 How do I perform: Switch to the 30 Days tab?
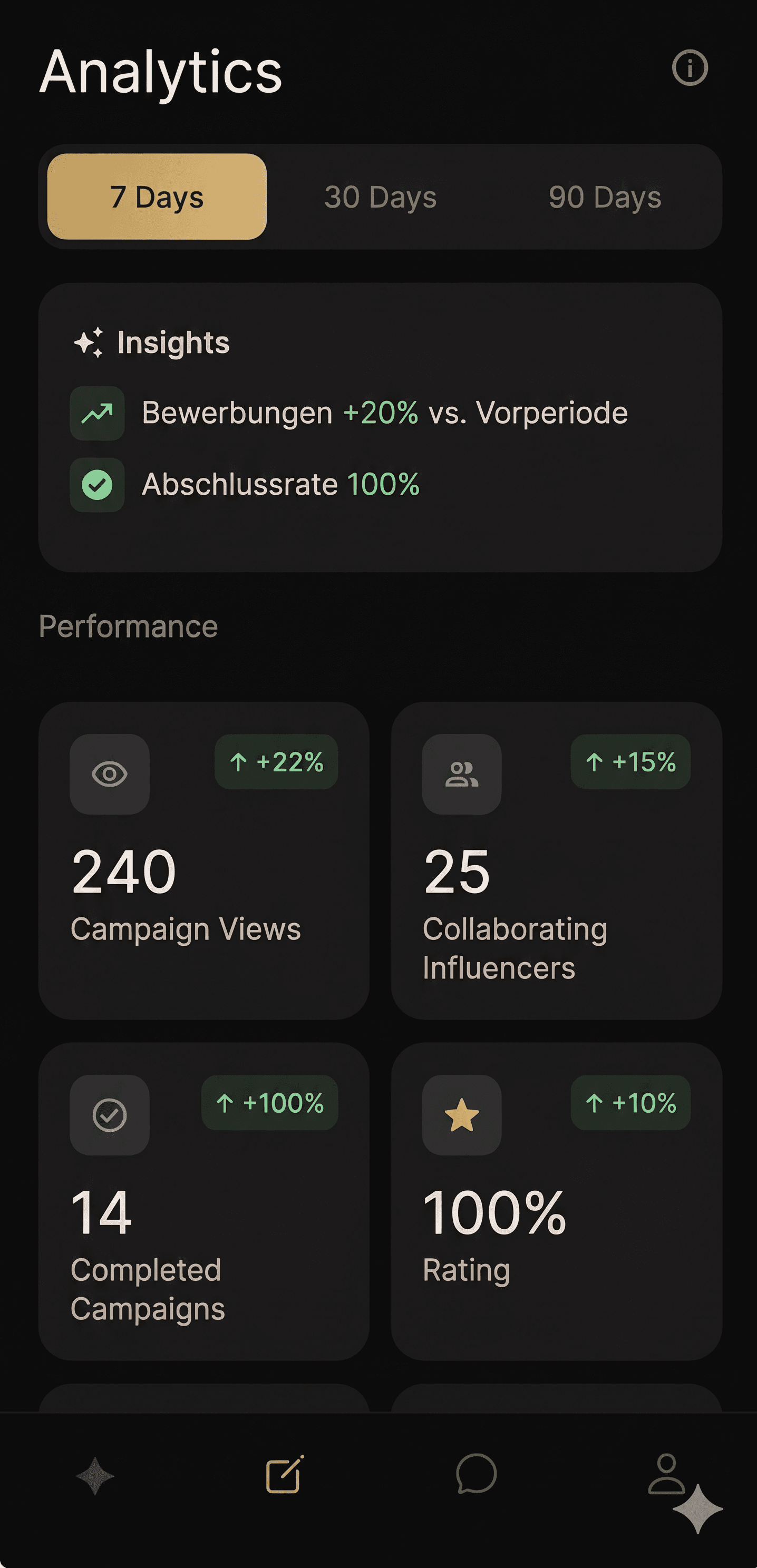click(x=380, y=196)
